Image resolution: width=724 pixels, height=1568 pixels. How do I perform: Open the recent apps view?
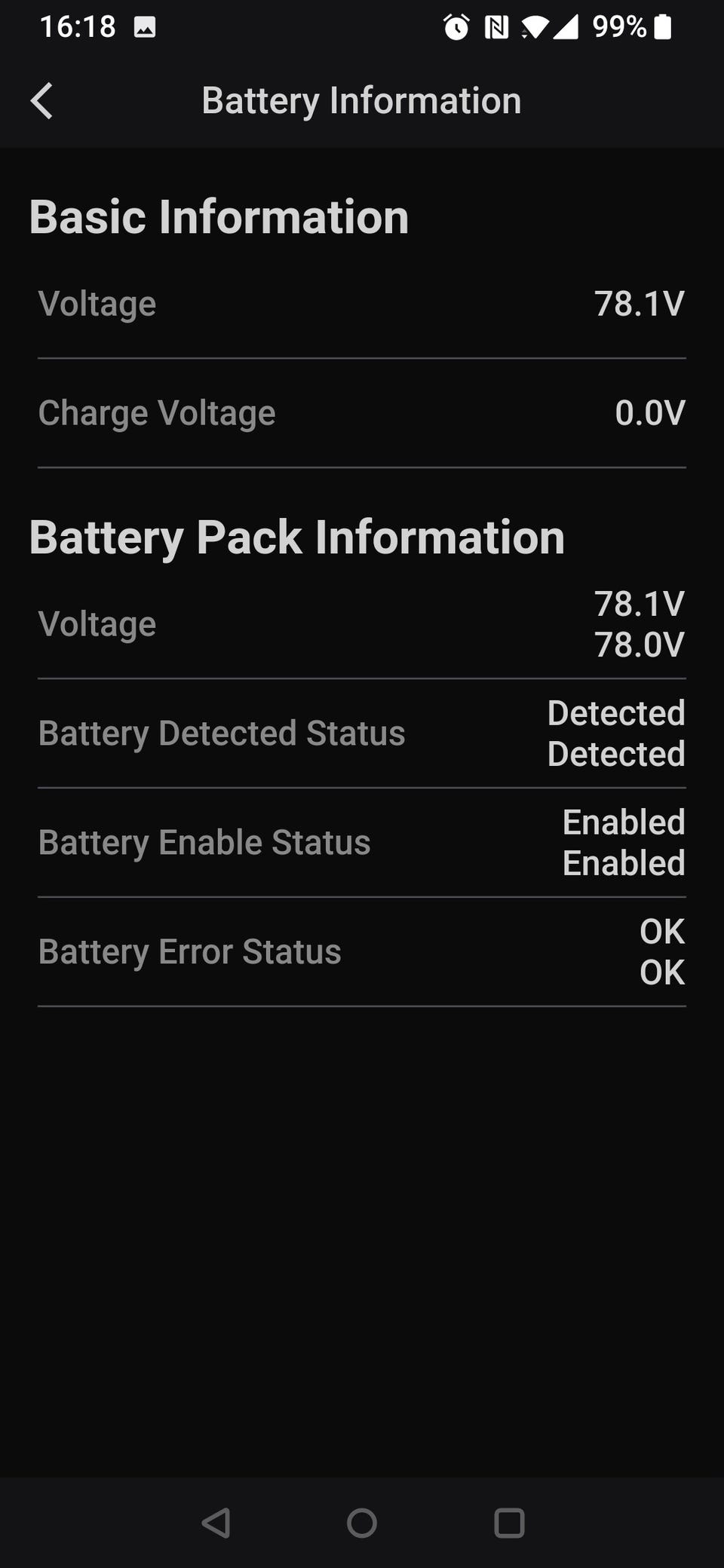(x=509, y=1523)
